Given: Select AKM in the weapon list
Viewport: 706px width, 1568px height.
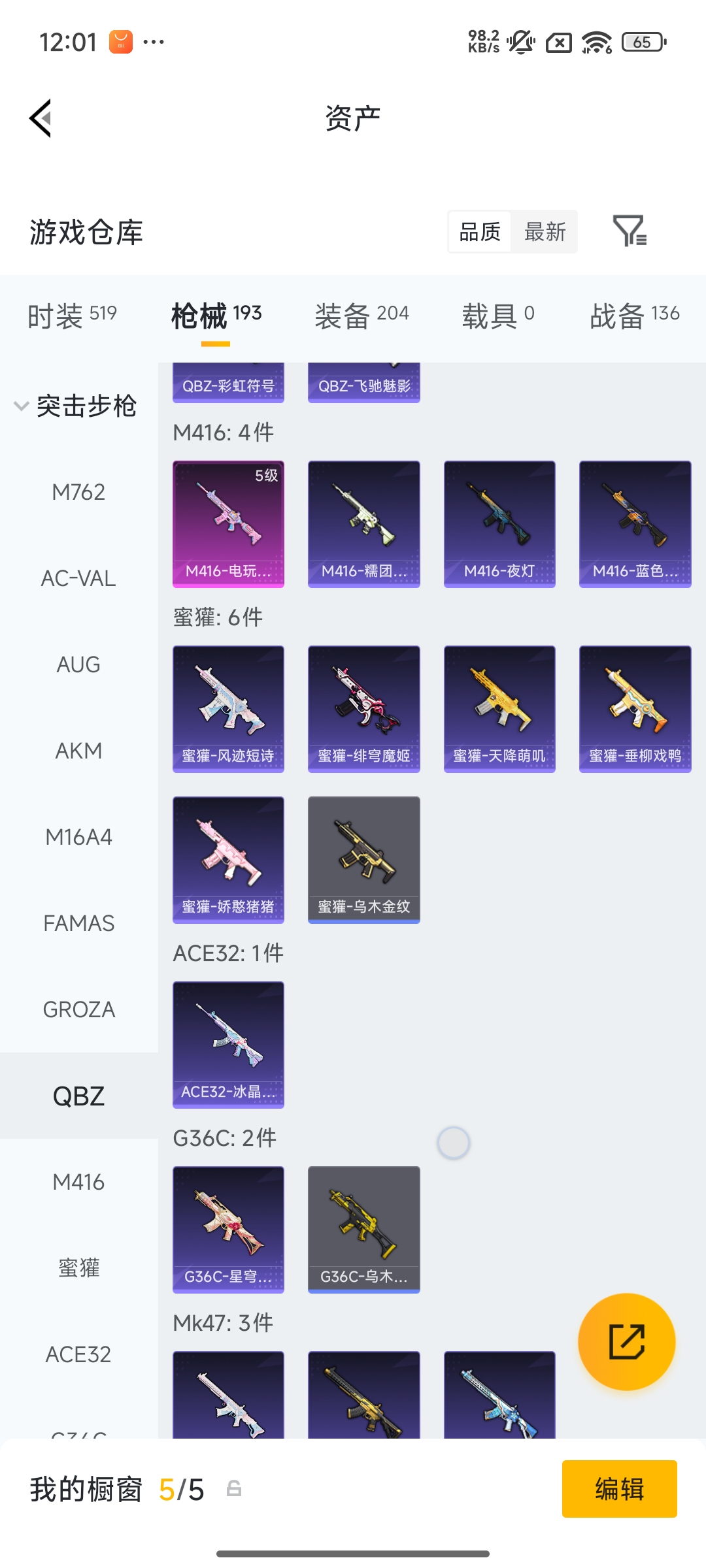Looking at the screenshot, I should 78,751.
